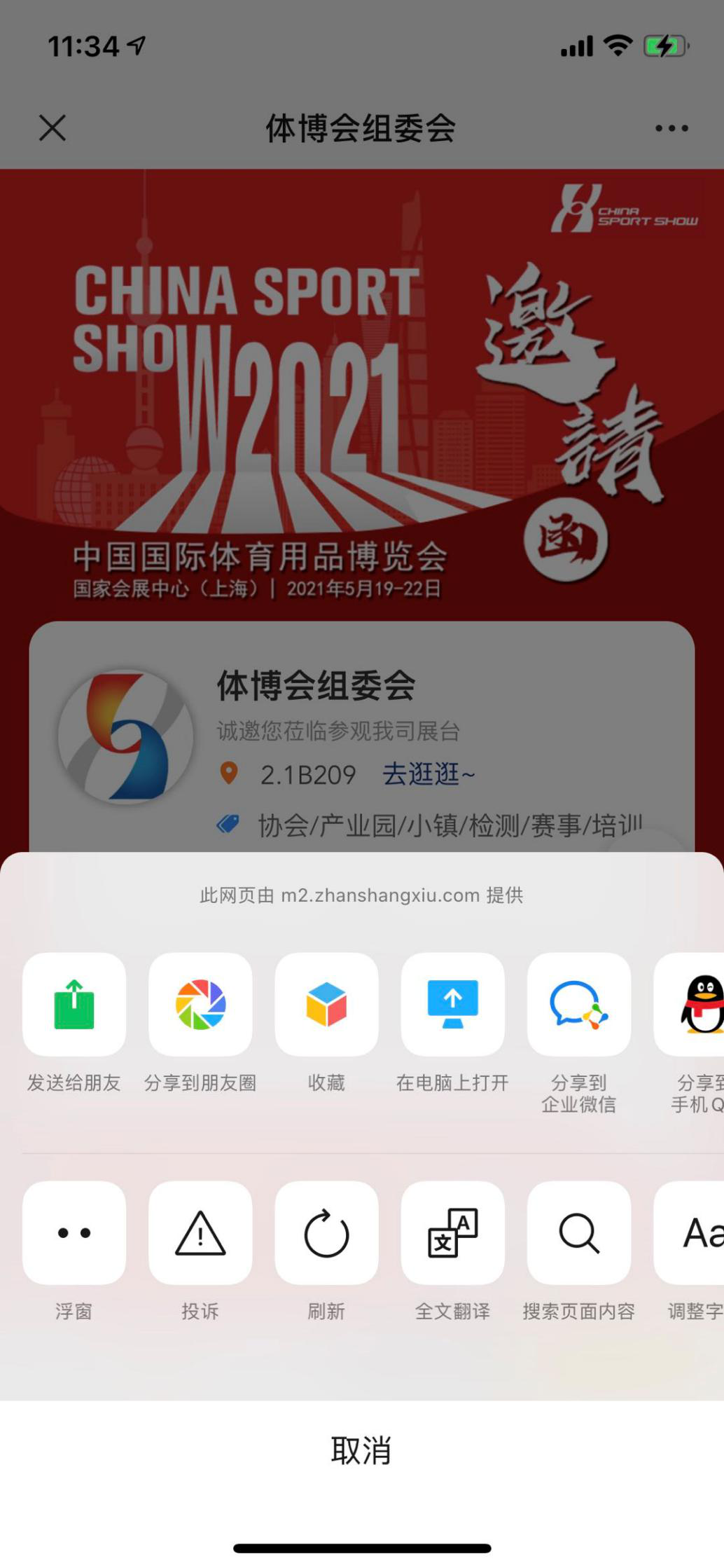The width and height of the screenshot is (724, 1568).
Task: Translate full page with 全文翻译
Action: click(452, 1233)
